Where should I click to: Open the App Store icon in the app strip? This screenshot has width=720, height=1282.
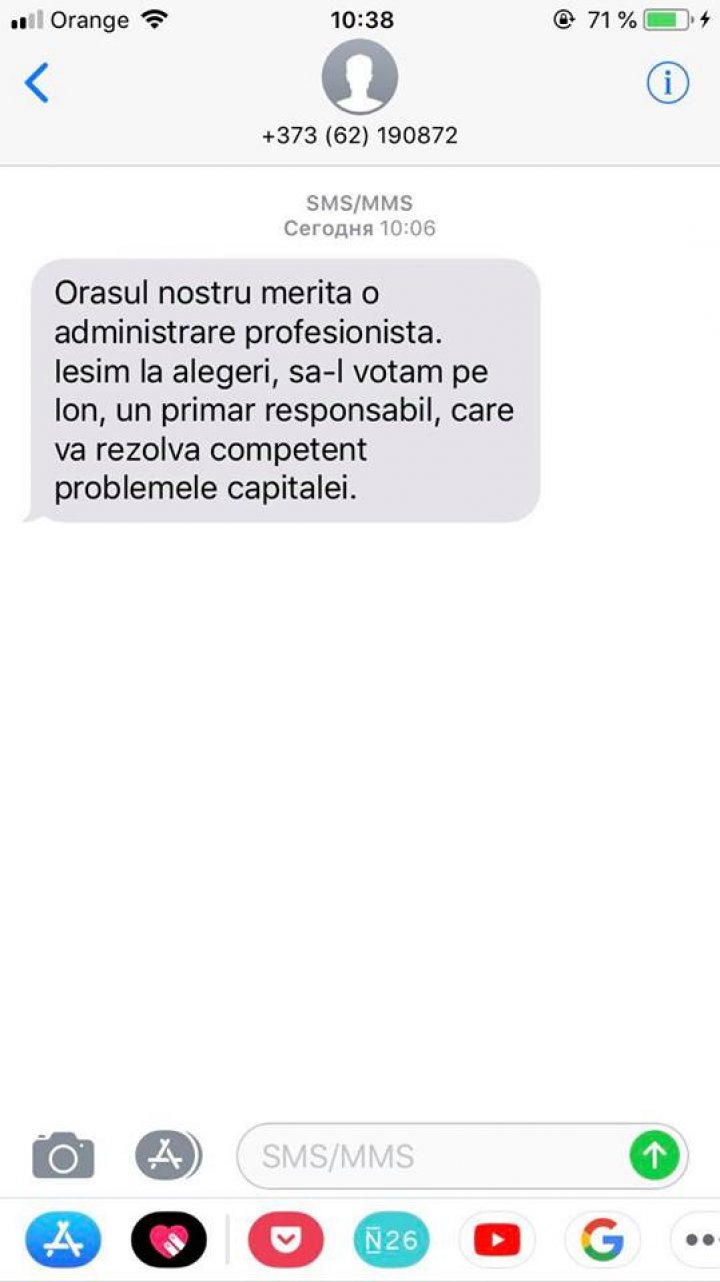pyautogui.click(x=62, y=1240)
